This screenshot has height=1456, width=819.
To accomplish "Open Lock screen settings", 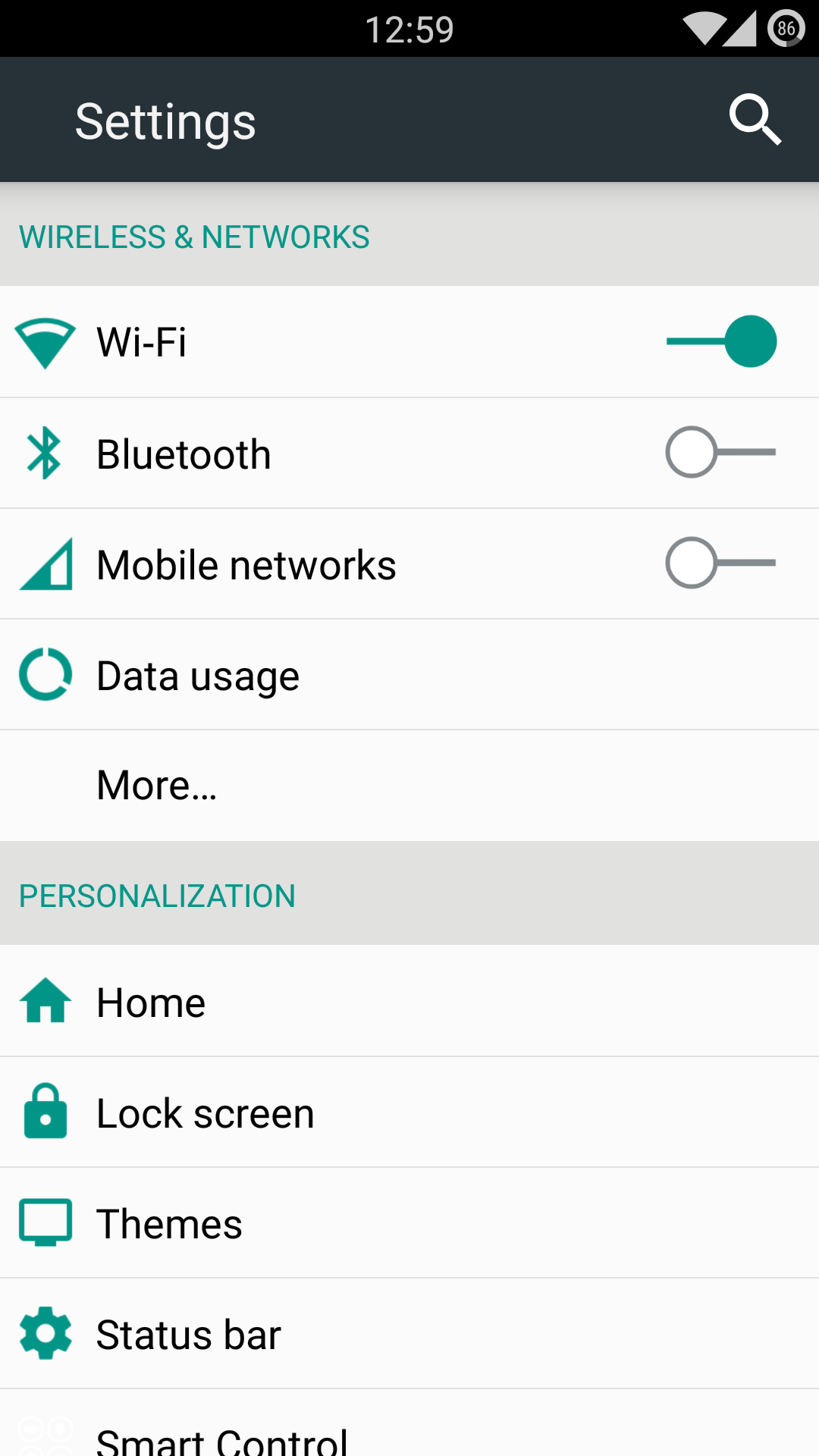I will tap(409, 1112).
